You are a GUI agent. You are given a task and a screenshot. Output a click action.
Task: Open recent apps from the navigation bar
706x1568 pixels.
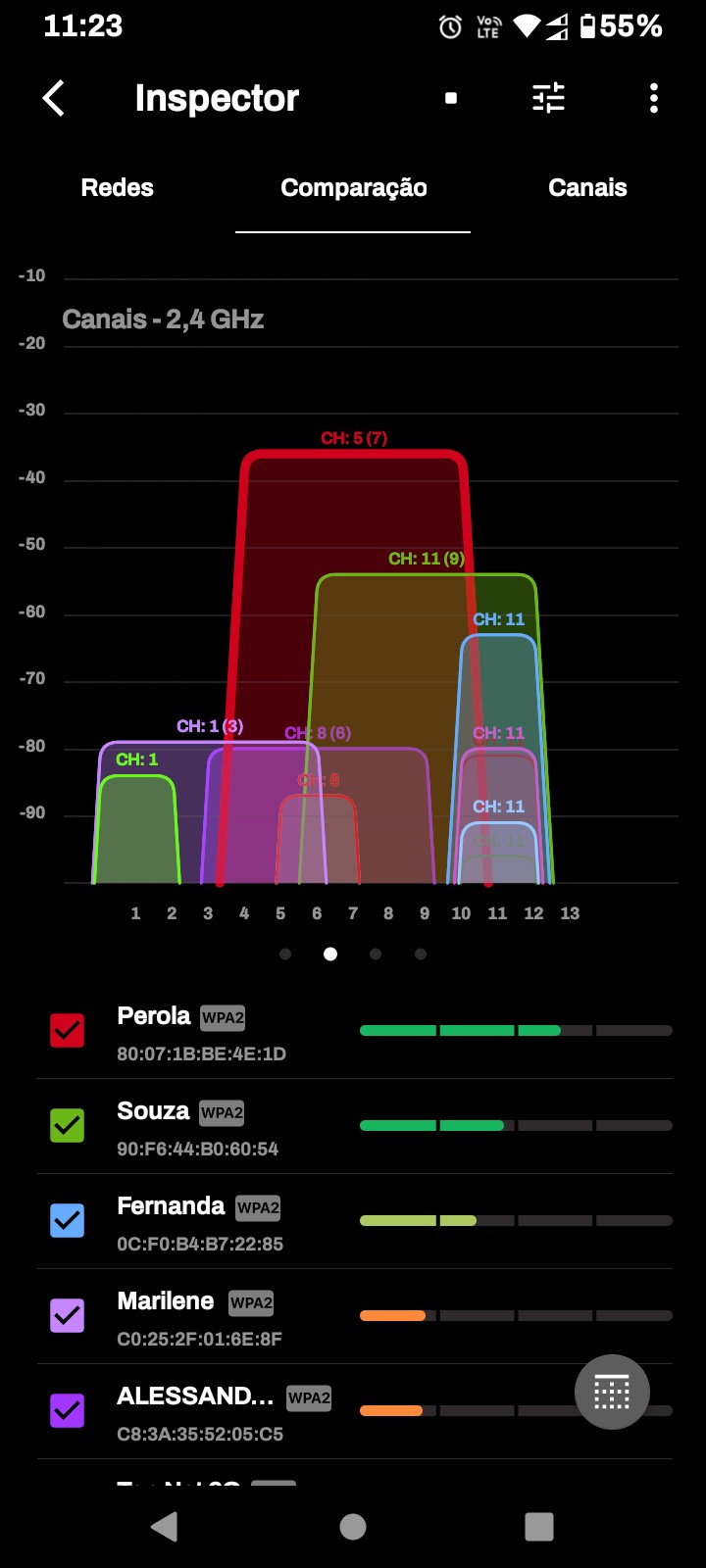tap(539, 1526)
